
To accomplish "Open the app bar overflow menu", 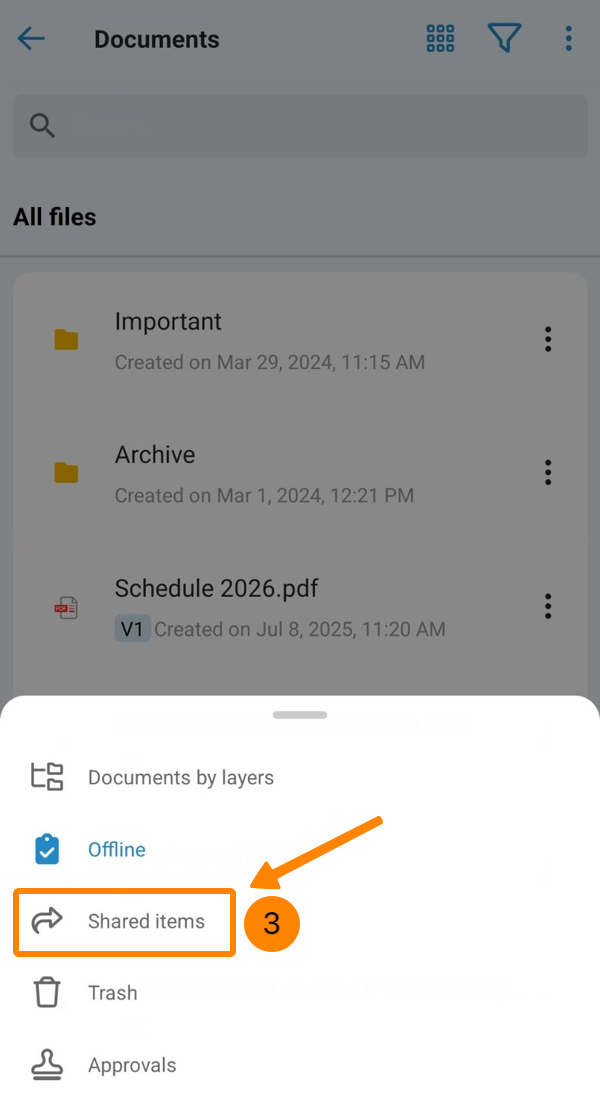I will pyautogui.click(x=568, y=40).
